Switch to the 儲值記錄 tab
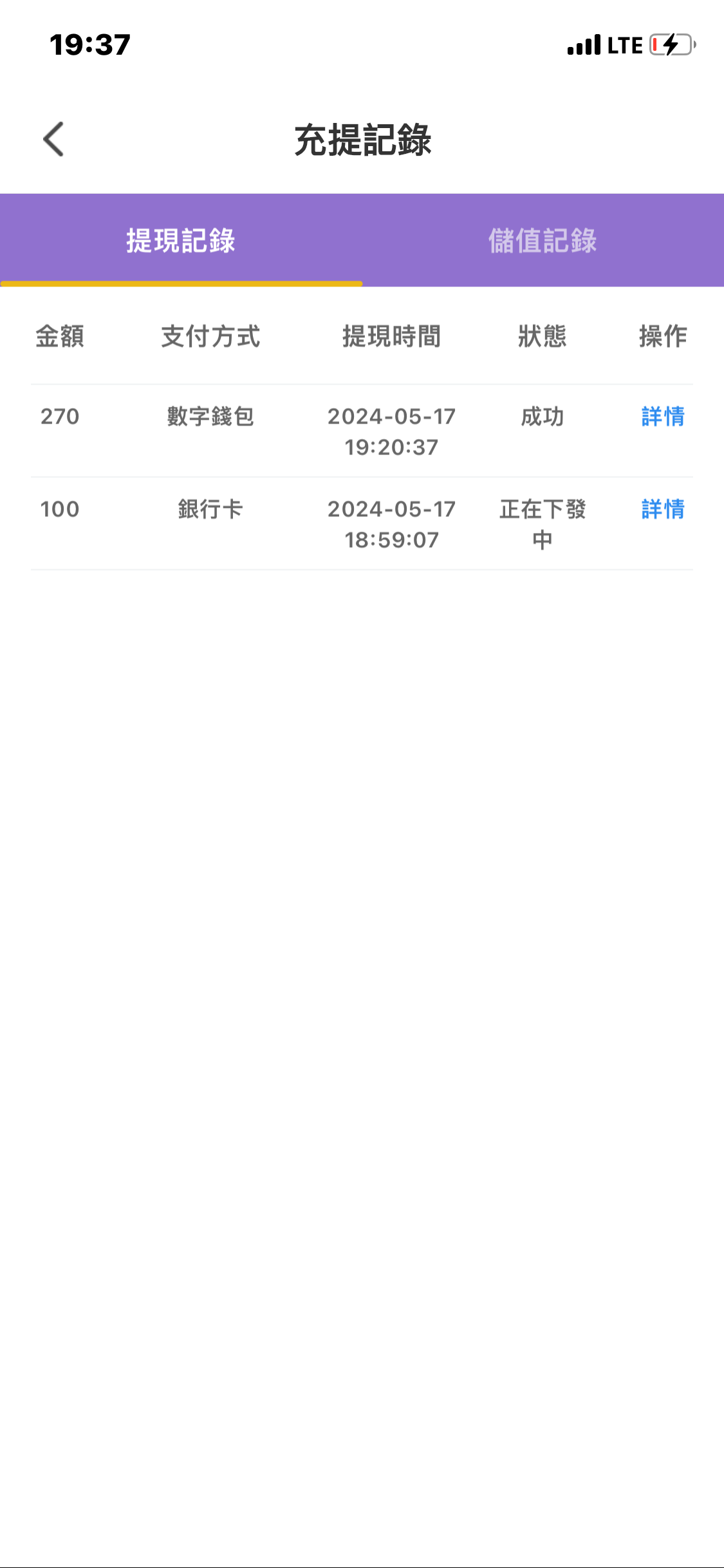724x1568 pixels. [x=543, y=241]
